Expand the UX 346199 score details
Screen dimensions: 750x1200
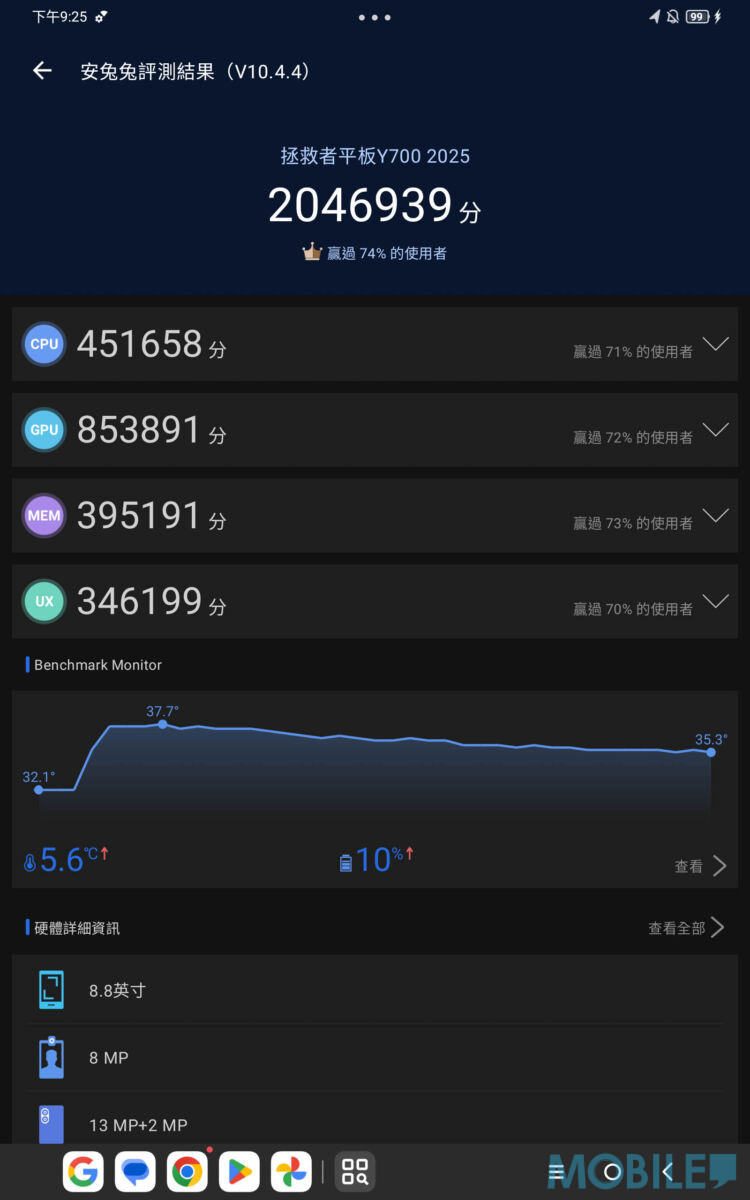click(716, 601)
